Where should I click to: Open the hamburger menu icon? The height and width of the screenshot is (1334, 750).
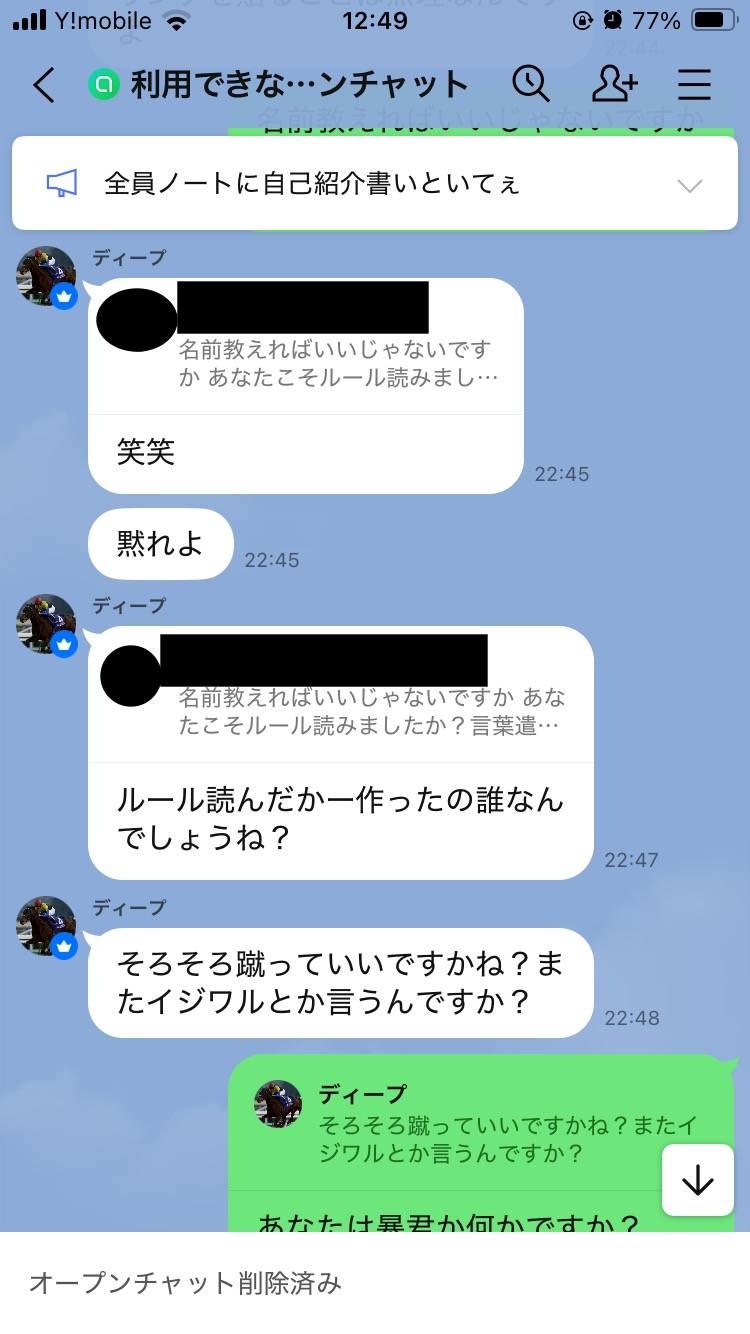click(694, 85)
